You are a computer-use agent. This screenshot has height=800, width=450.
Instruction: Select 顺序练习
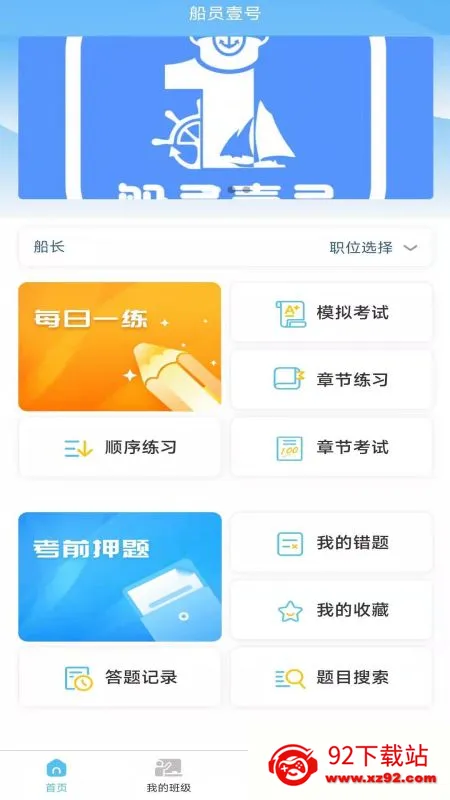[120, 447]
